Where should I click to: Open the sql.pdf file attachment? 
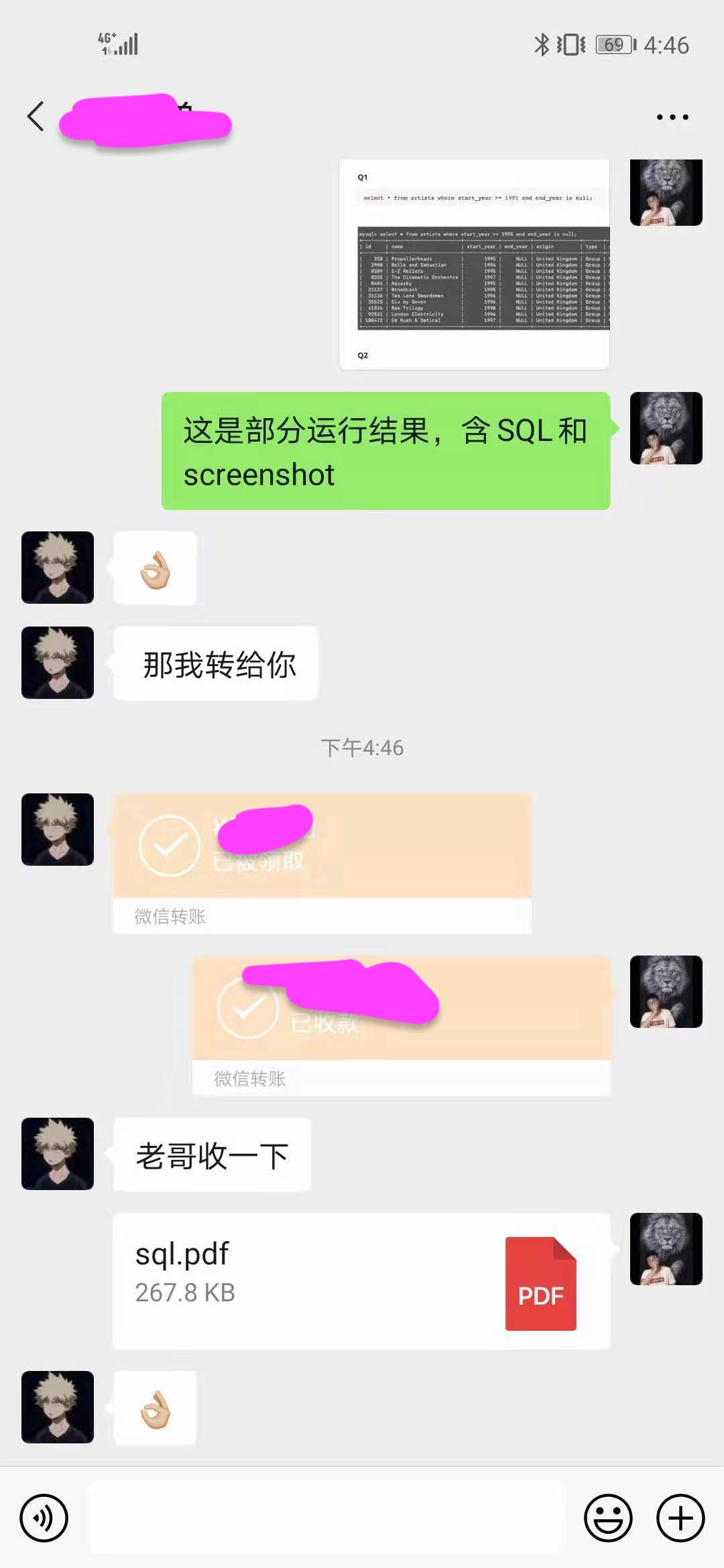coord(361,1281)
